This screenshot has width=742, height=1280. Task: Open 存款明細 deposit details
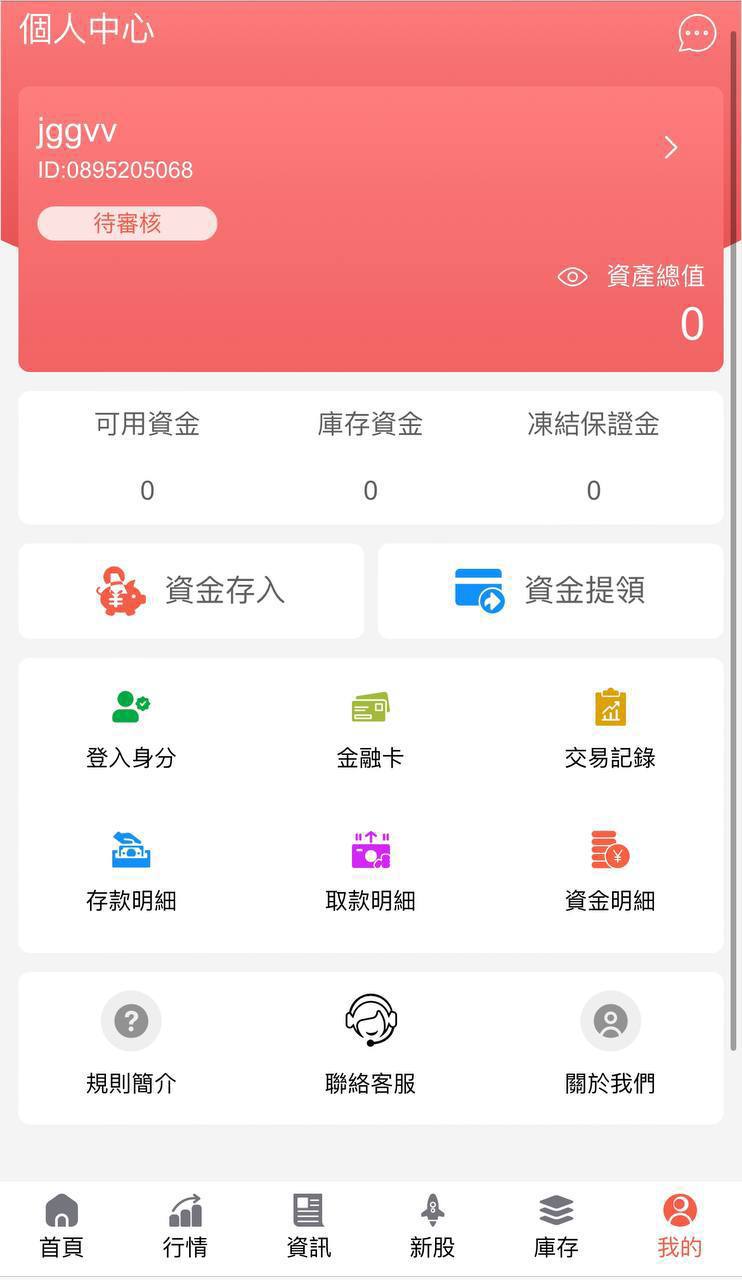click(131, 870)
